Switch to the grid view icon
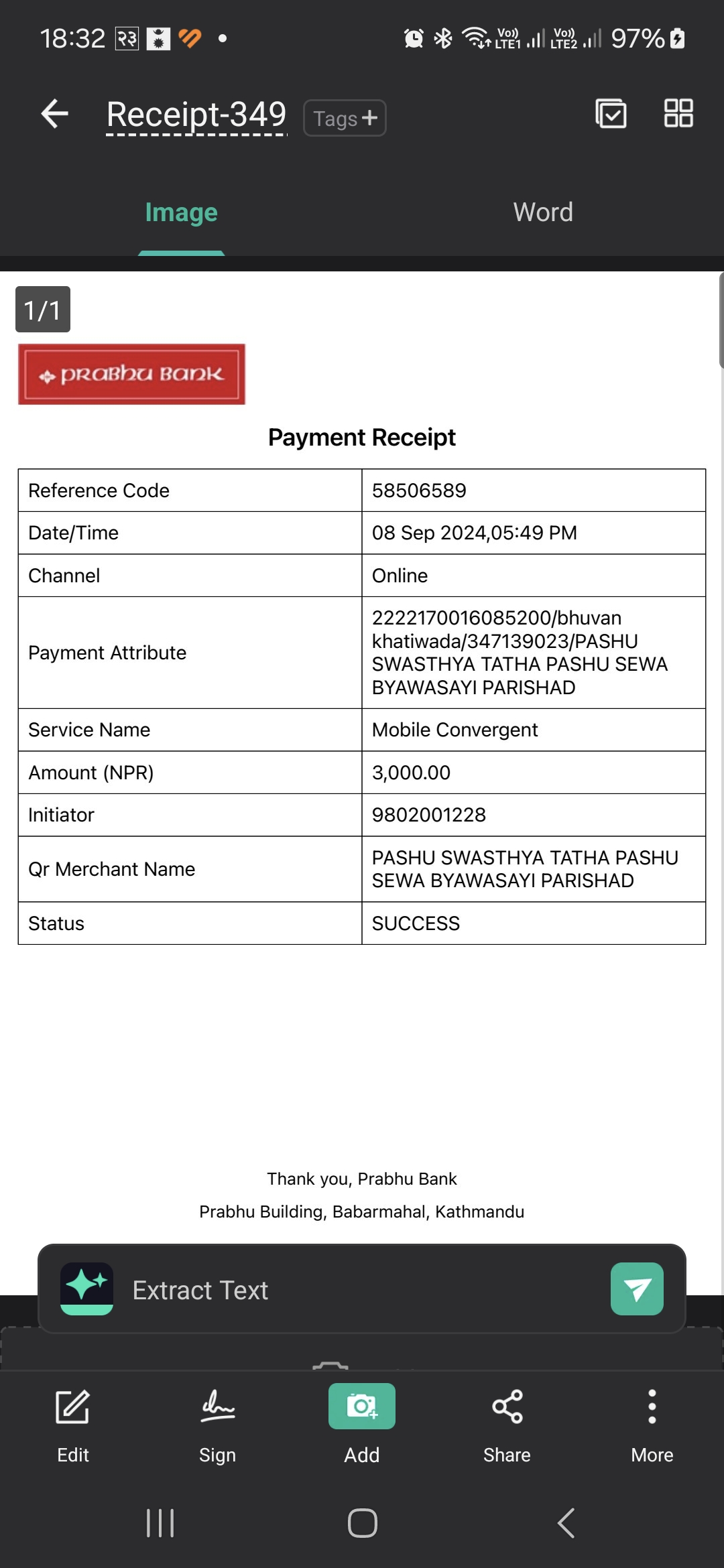724x1568 pixels. [x=678, y=113]
